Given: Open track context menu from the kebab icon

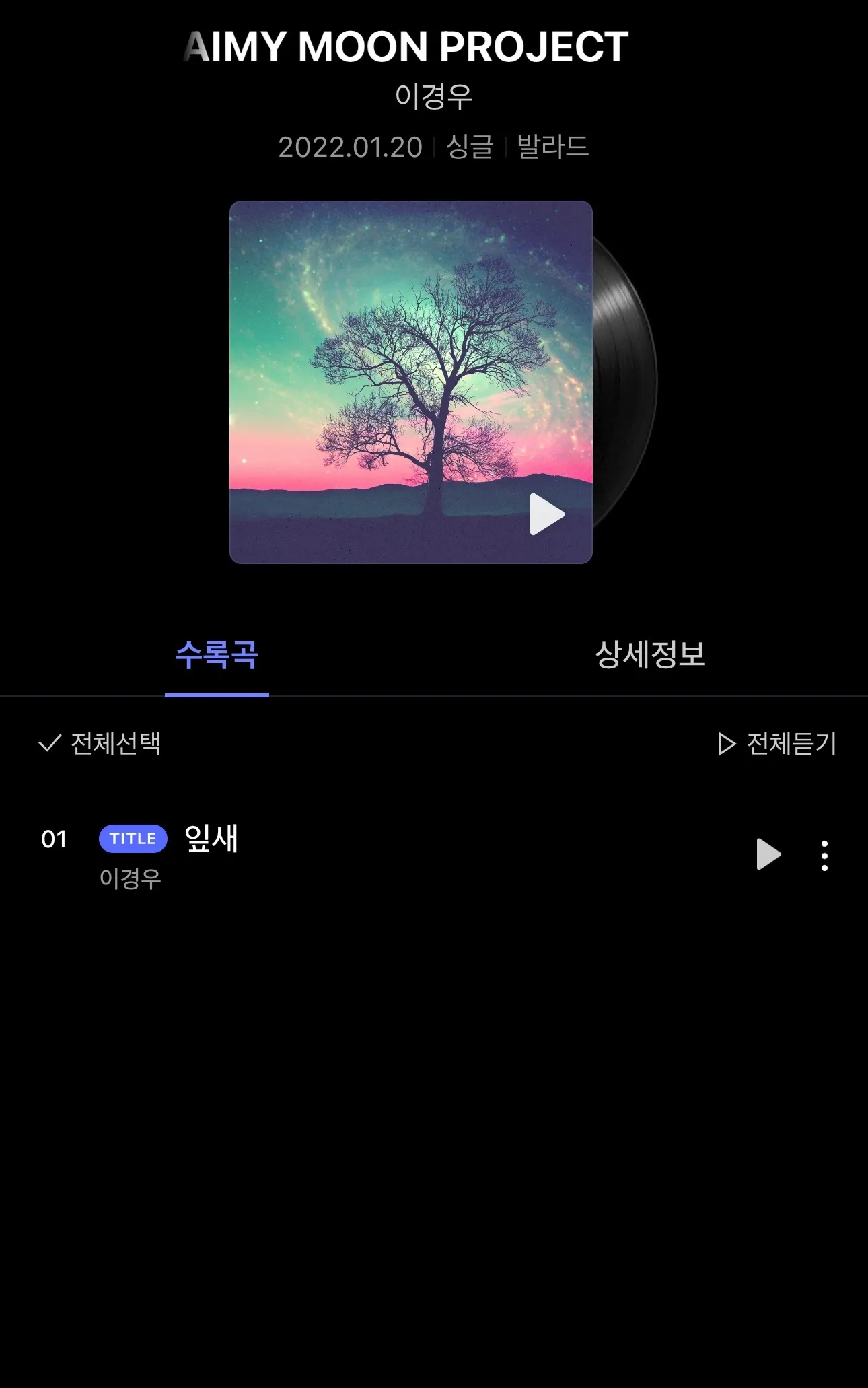Looking at the screenshot, I should click(x=824, y=855).
